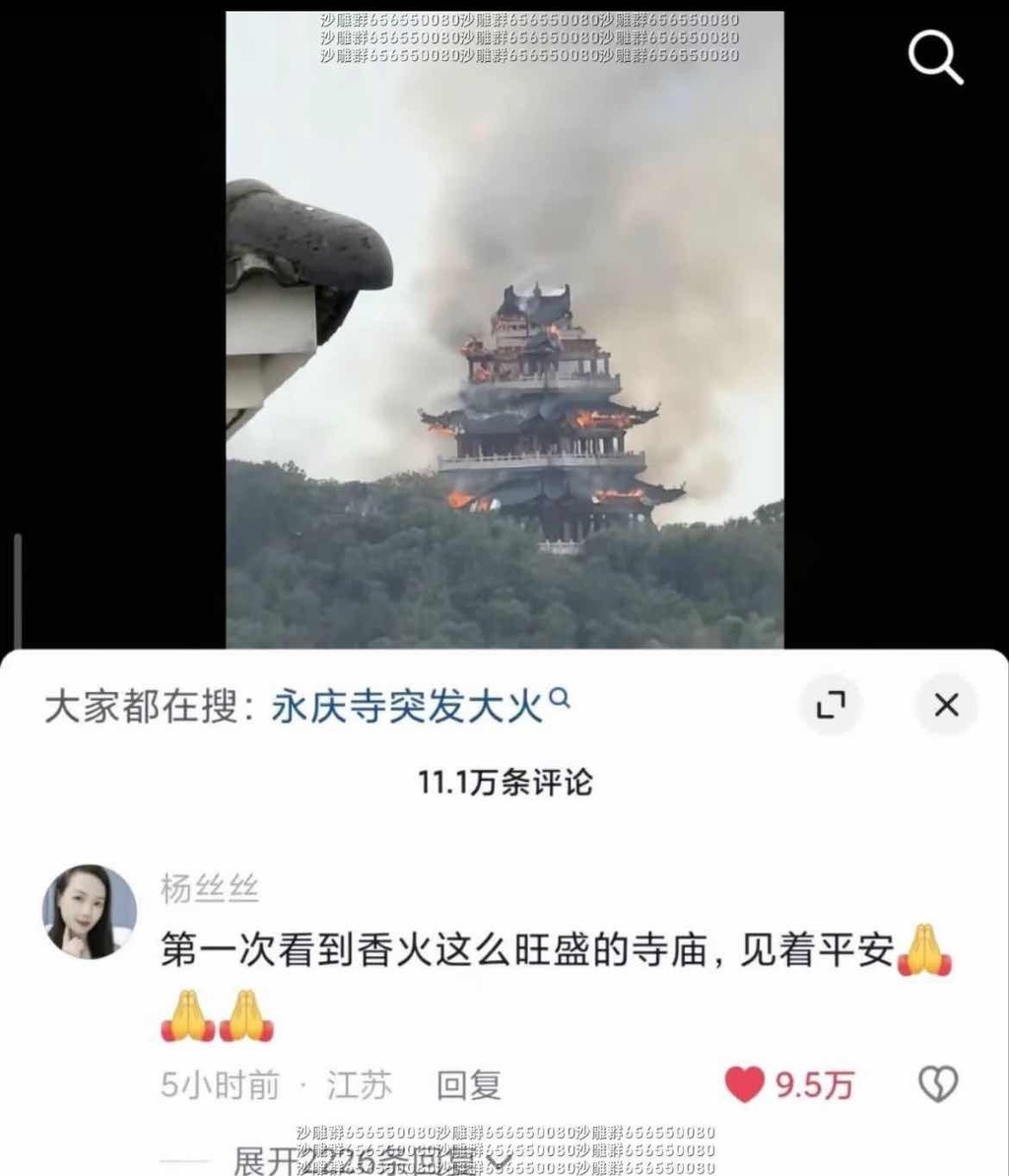
Task: Open 杨丝丝's profile picture
Action: 90,912
